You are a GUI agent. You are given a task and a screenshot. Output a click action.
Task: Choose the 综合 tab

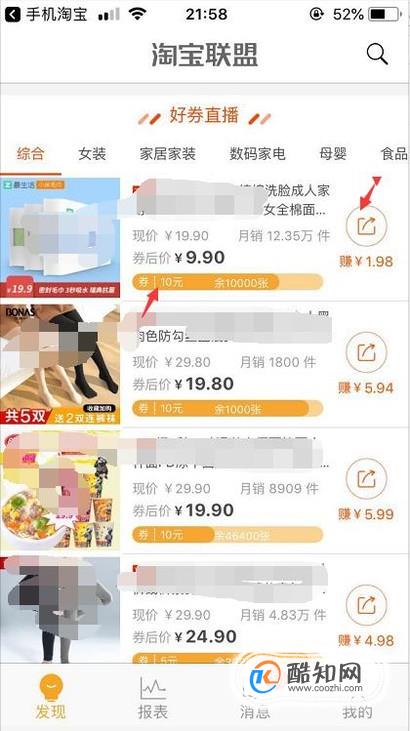click(30, 153)
